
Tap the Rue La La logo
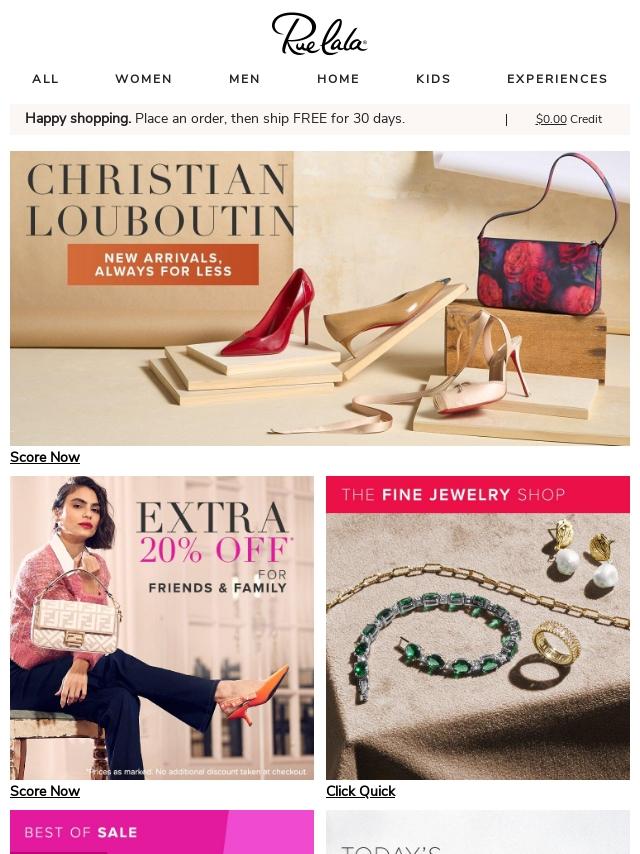[320, 34]
